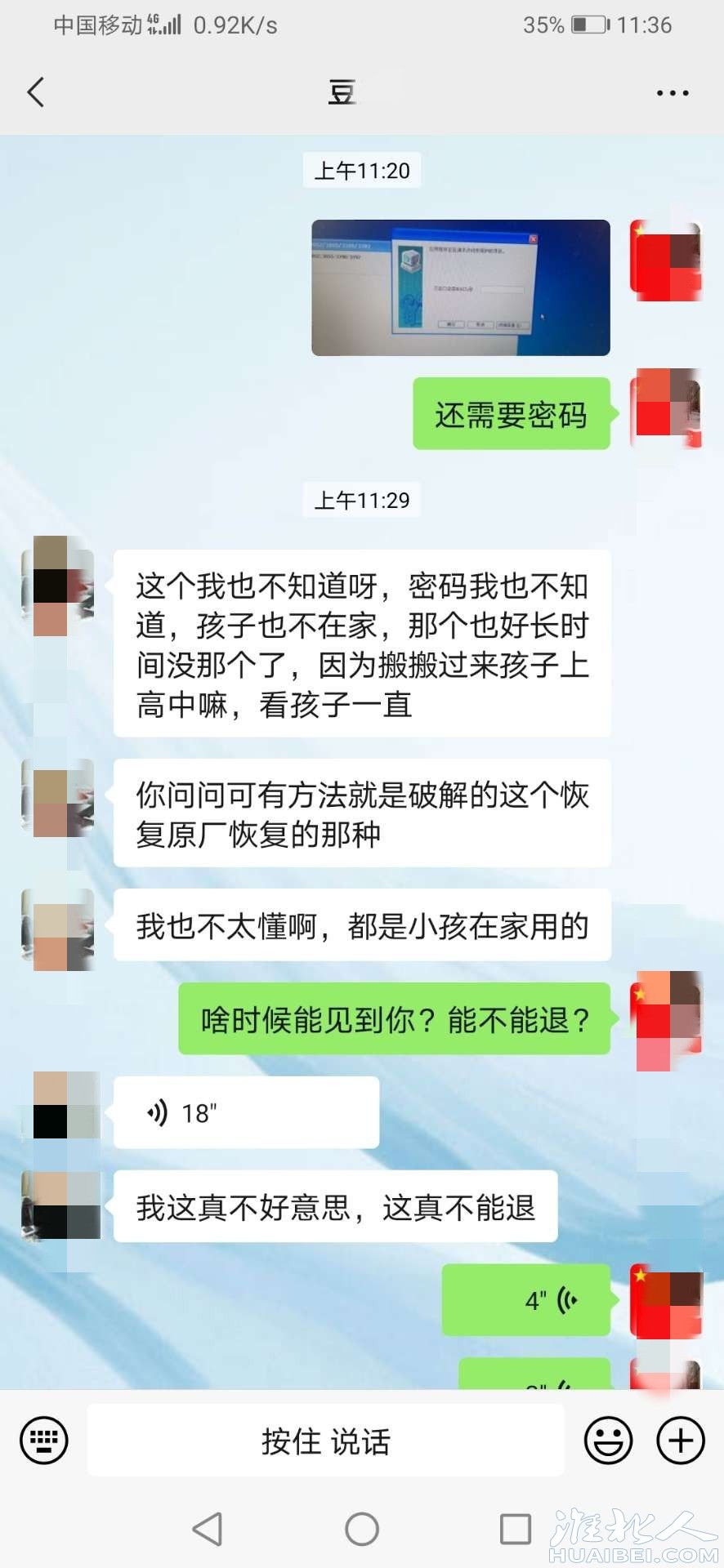Open the sent computer screen photo
724x1568 pixels.
(x=461, y=287)
